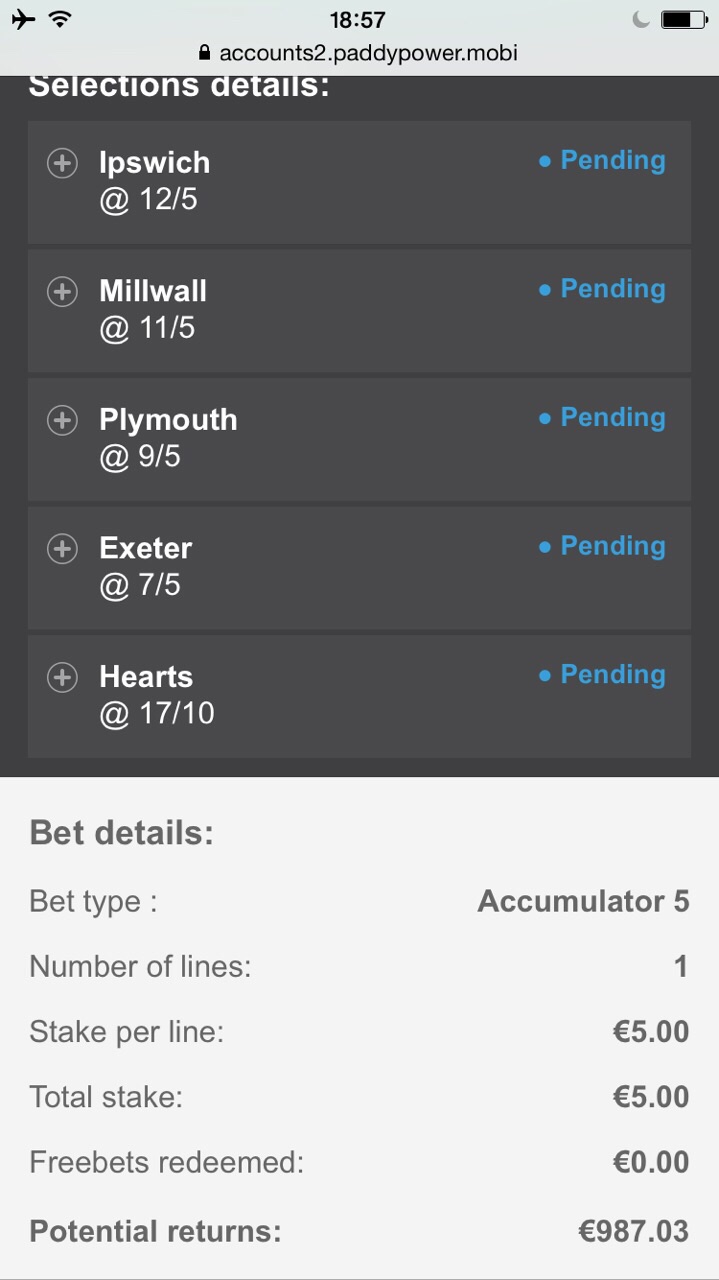Expand the Hearts selection details
This screenshot has height=1280, width=719.
click(x=62, y=677)
